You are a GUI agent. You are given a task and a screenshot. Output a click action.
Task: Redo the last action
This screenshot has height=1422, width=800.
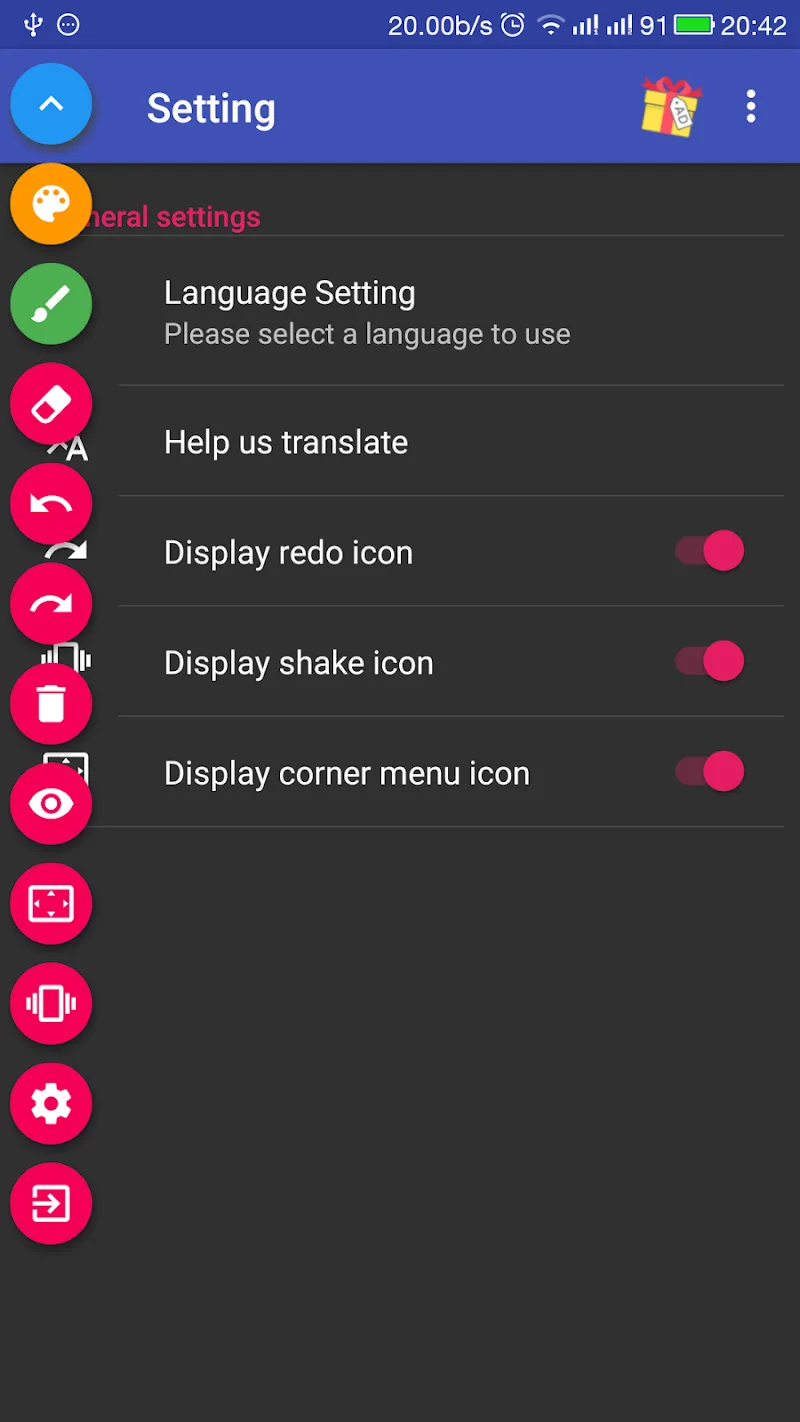point(50,604)
